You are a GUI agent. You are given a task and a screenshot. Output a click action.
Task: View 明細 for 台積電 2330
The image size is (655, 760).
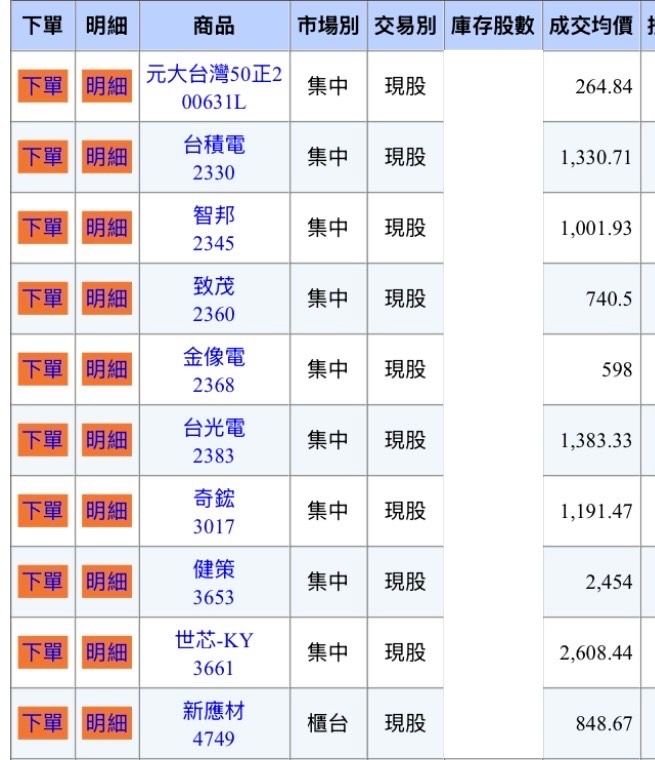pyautogui.click(x=106, y=158)
